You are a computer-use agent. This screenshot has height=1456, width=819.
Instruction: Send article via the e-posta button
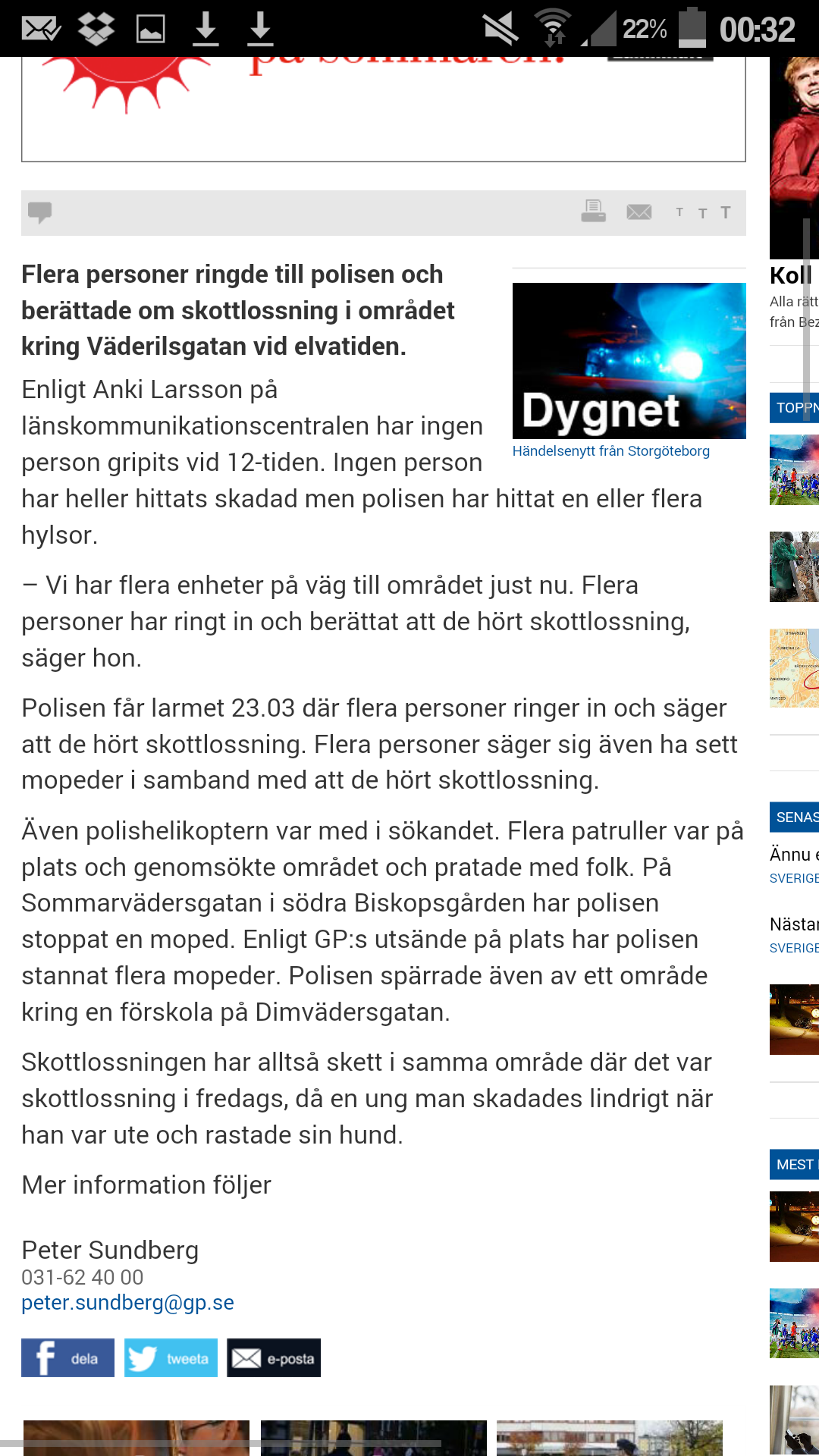pos(274,1358)
